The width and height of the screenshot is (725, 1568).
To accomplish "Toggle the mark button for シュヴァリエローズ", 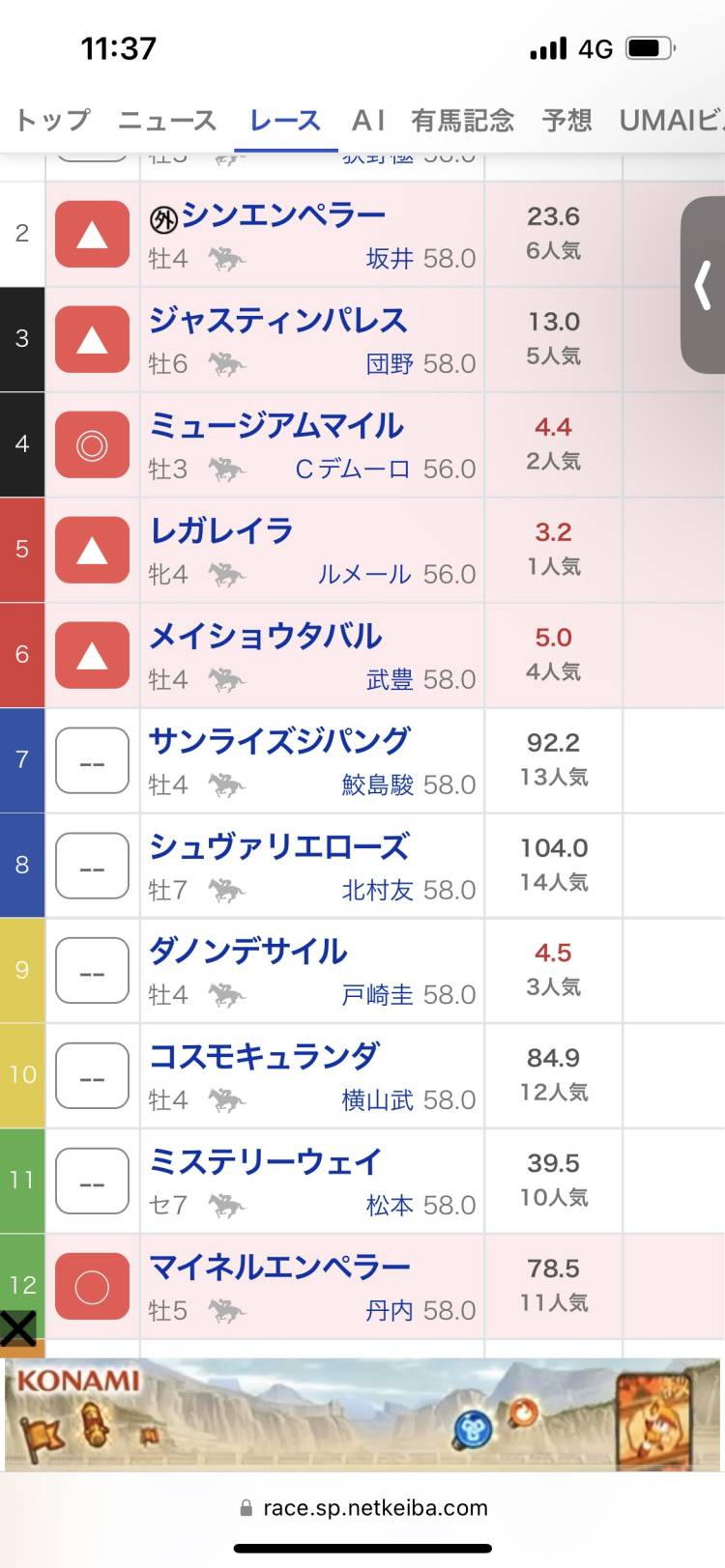I will (x=92, y=866).
